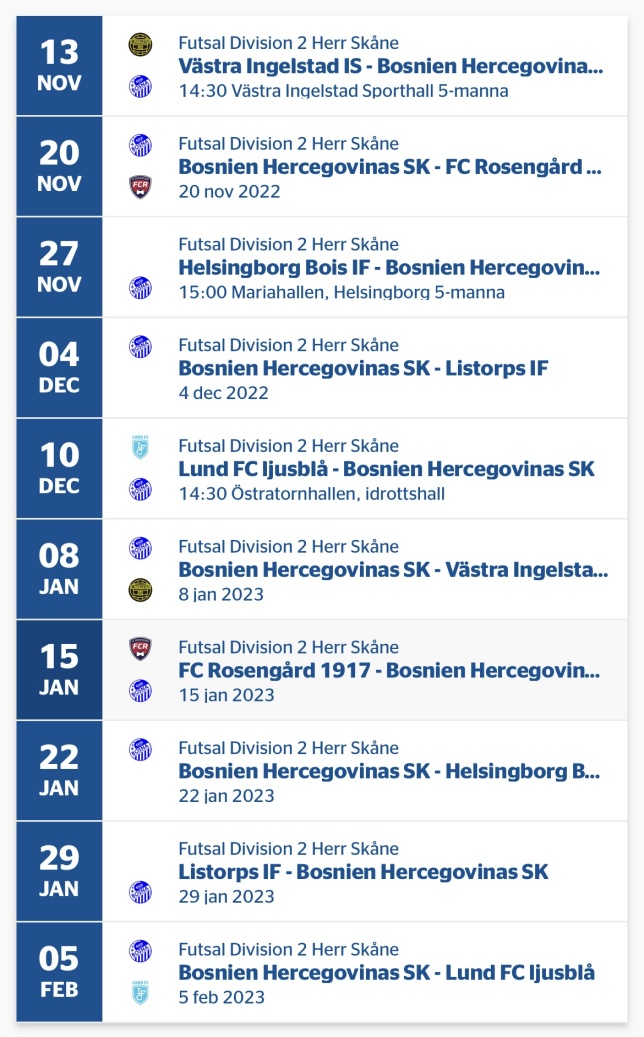The image size is (644, 1037).
Task: View the 27 Nov Helsingborg Bois IF fixture
Action: pos(322,268)
